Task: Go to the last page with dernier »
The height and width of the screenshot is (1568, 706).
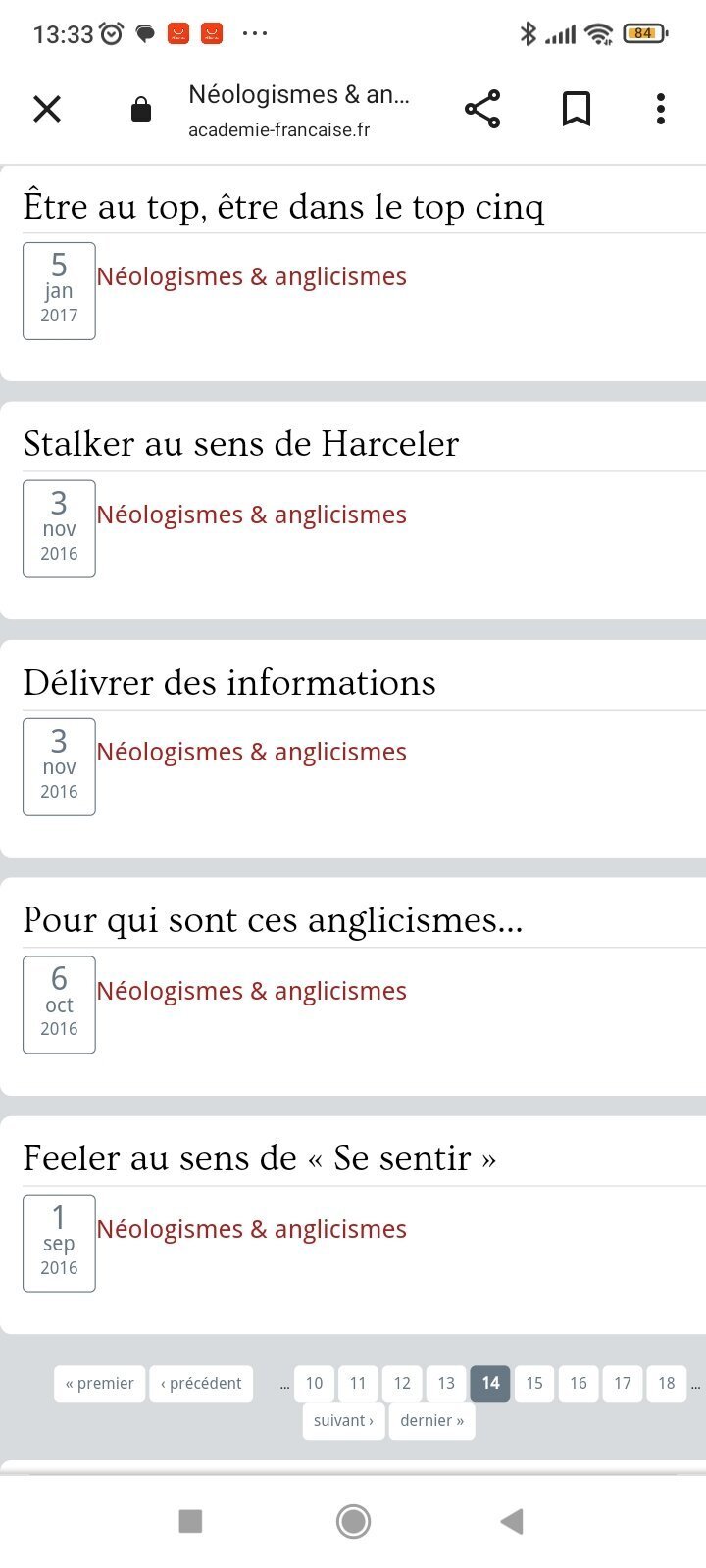Action: pos(432,1421)
